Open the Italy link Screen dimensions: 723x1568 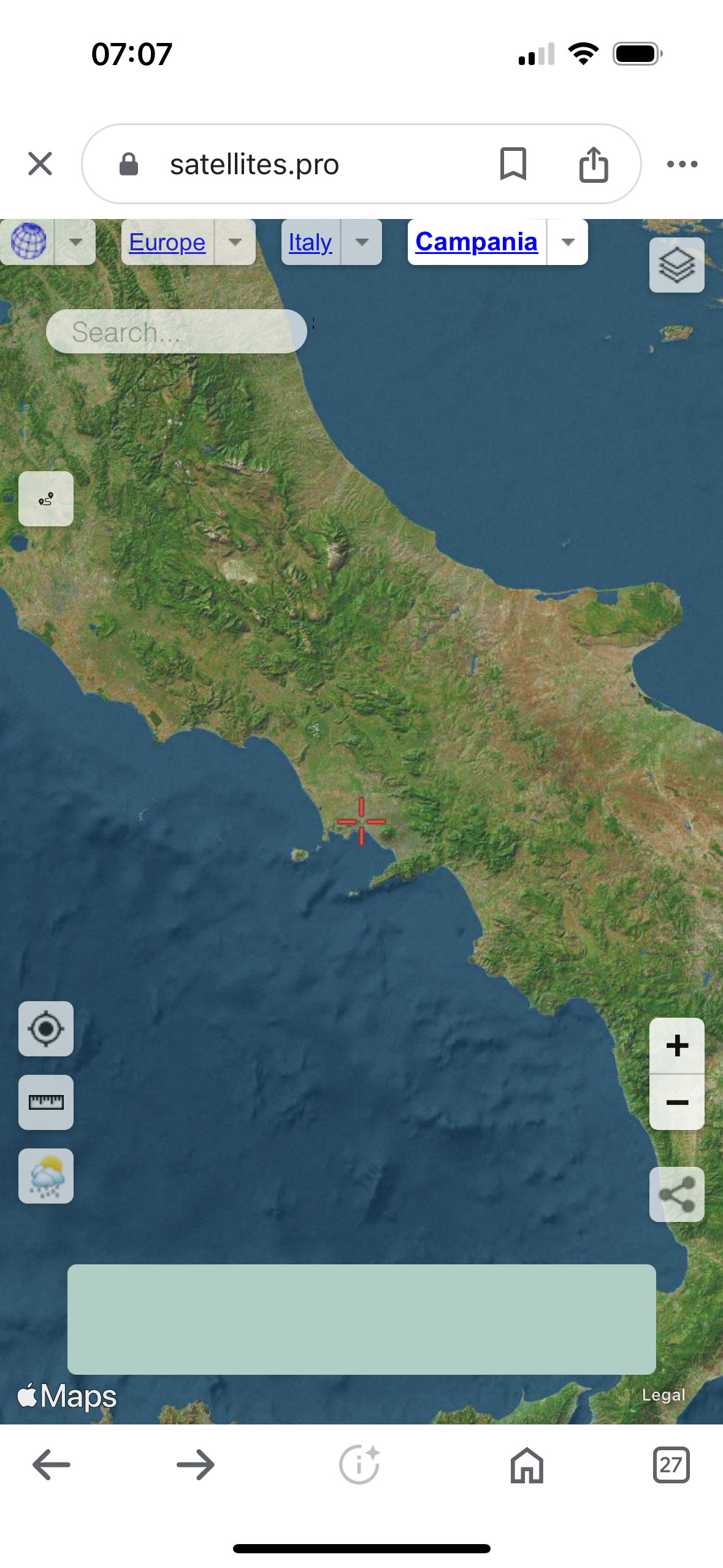pos(310,242)
